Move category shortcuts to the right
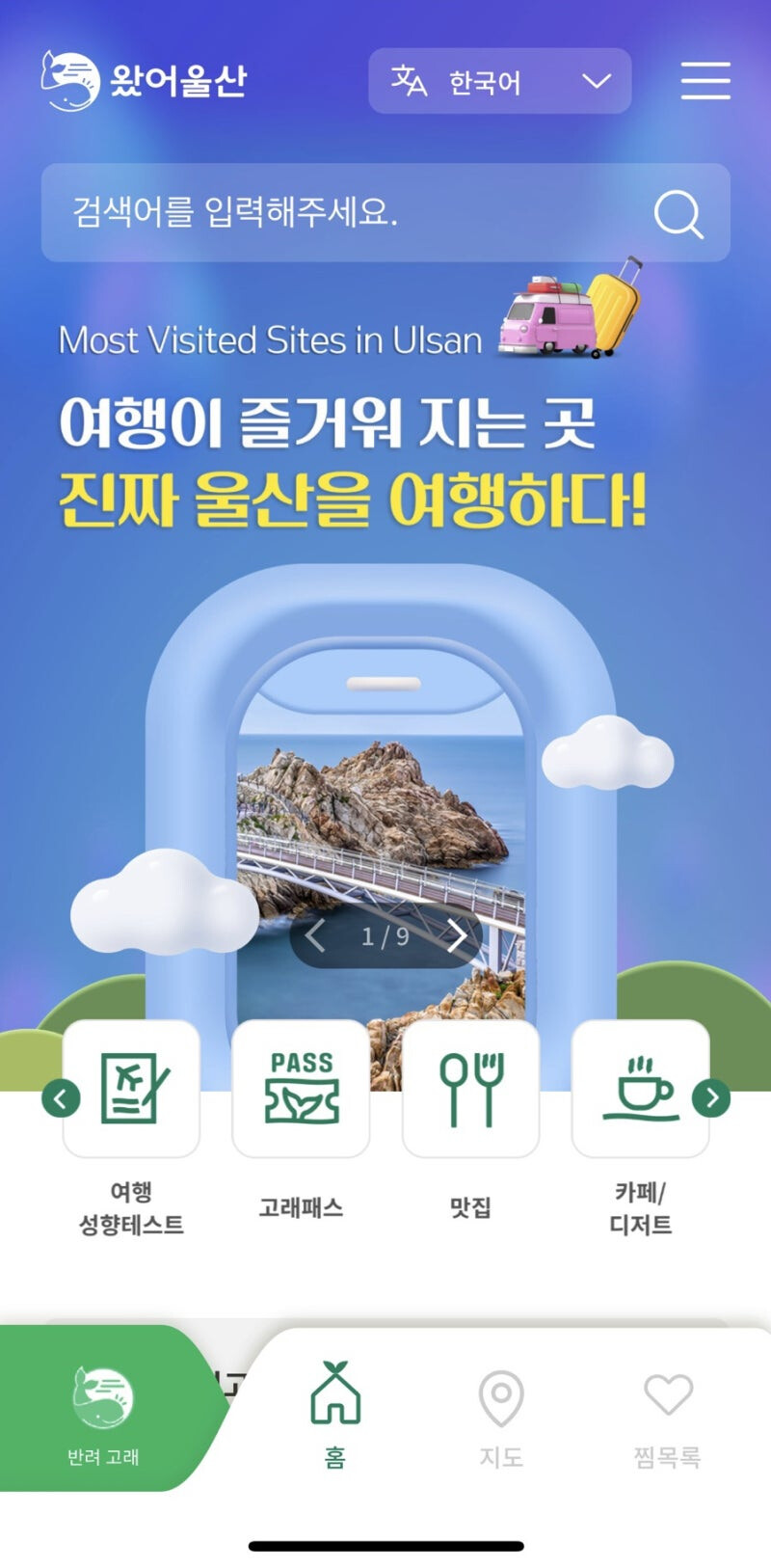 coord(711,1097)
